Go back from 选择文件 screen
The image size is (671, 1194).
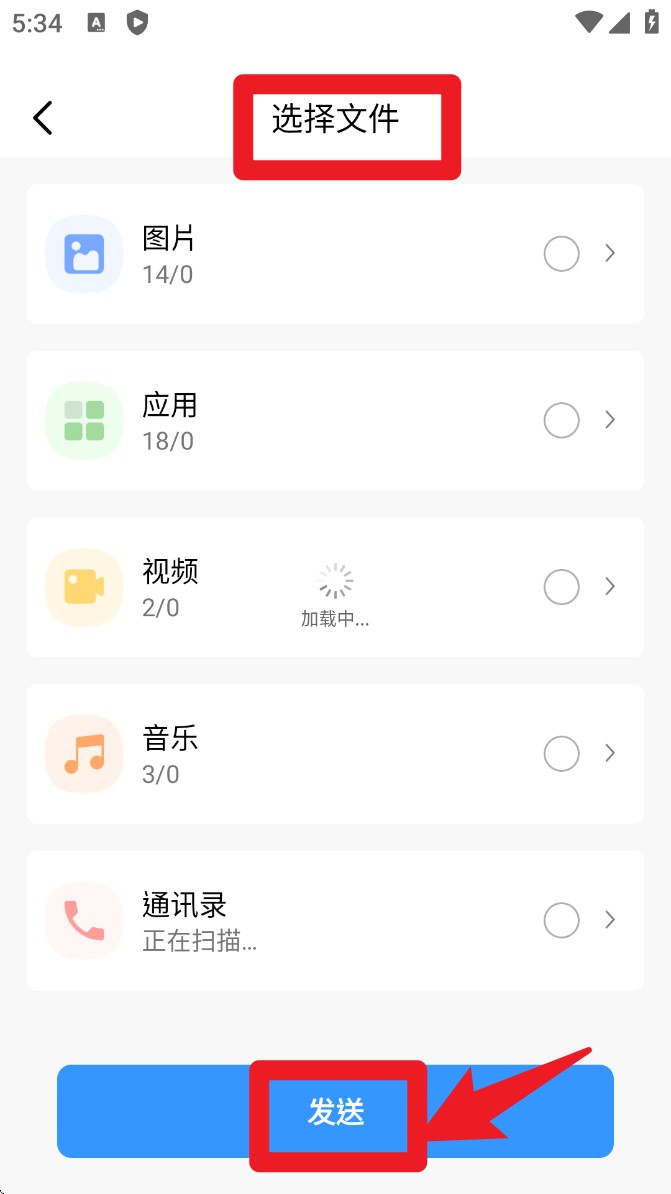tap(42, 118)
